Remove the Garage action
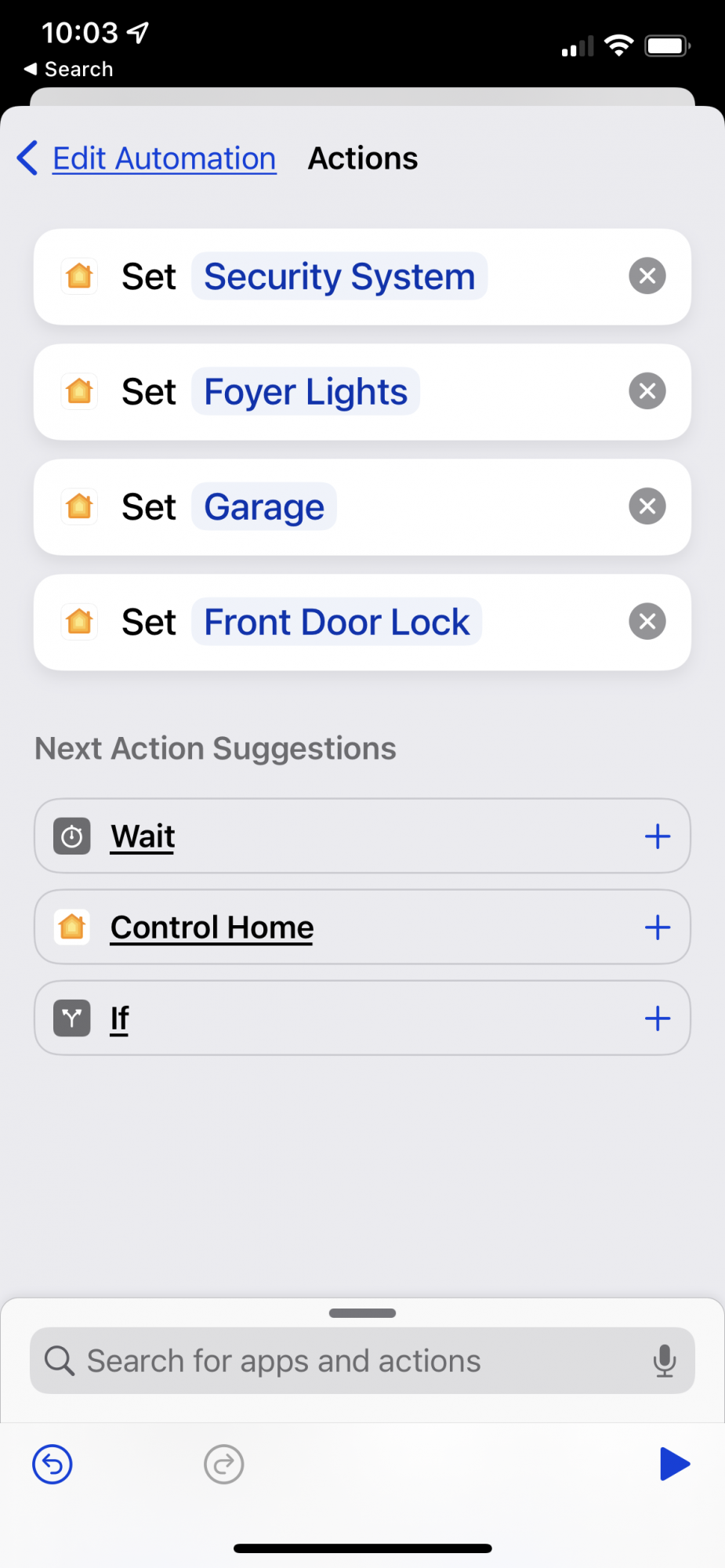 click(x=647, y=506)
